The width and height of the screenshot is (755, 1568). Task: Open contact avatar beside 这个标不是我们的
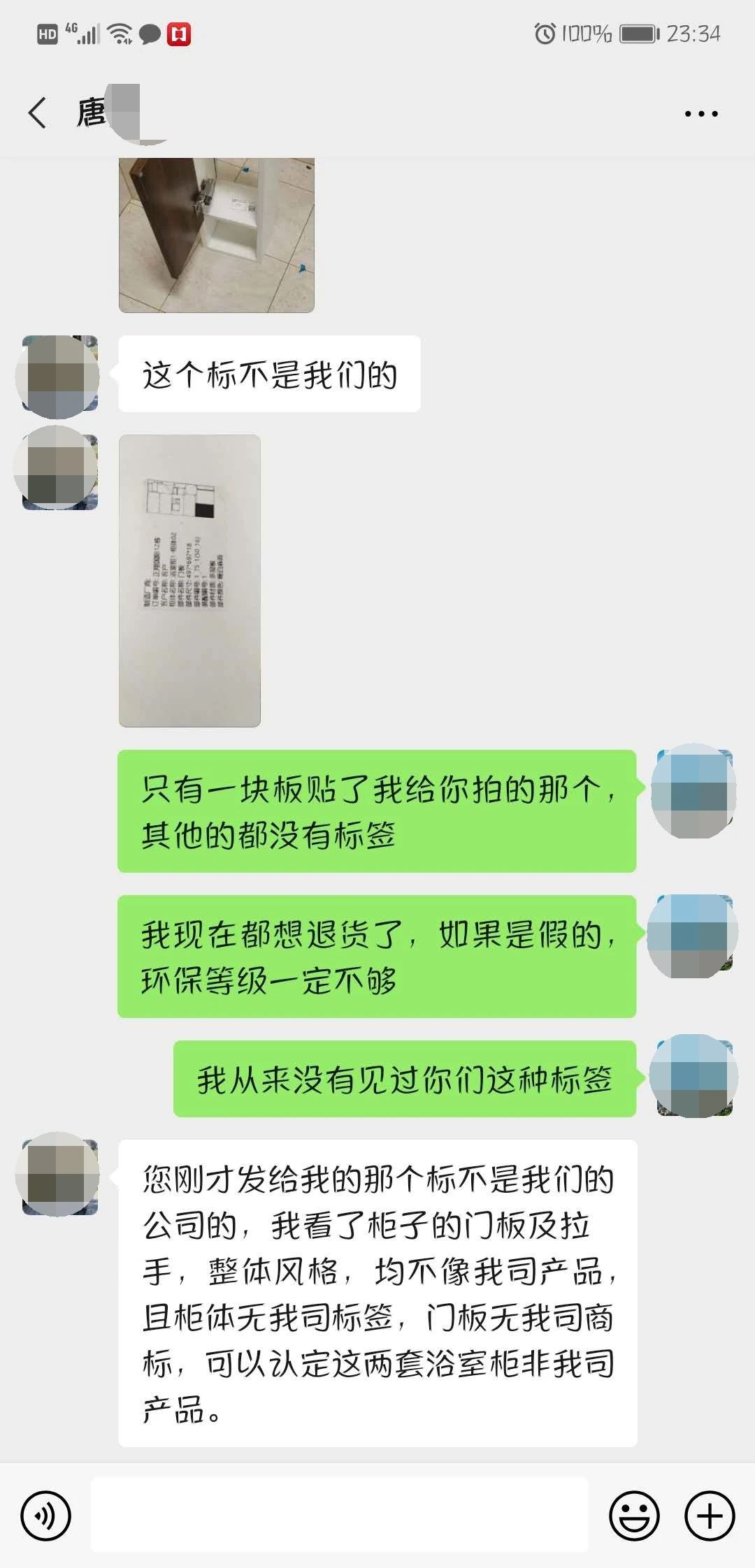(x=59, y=375)
